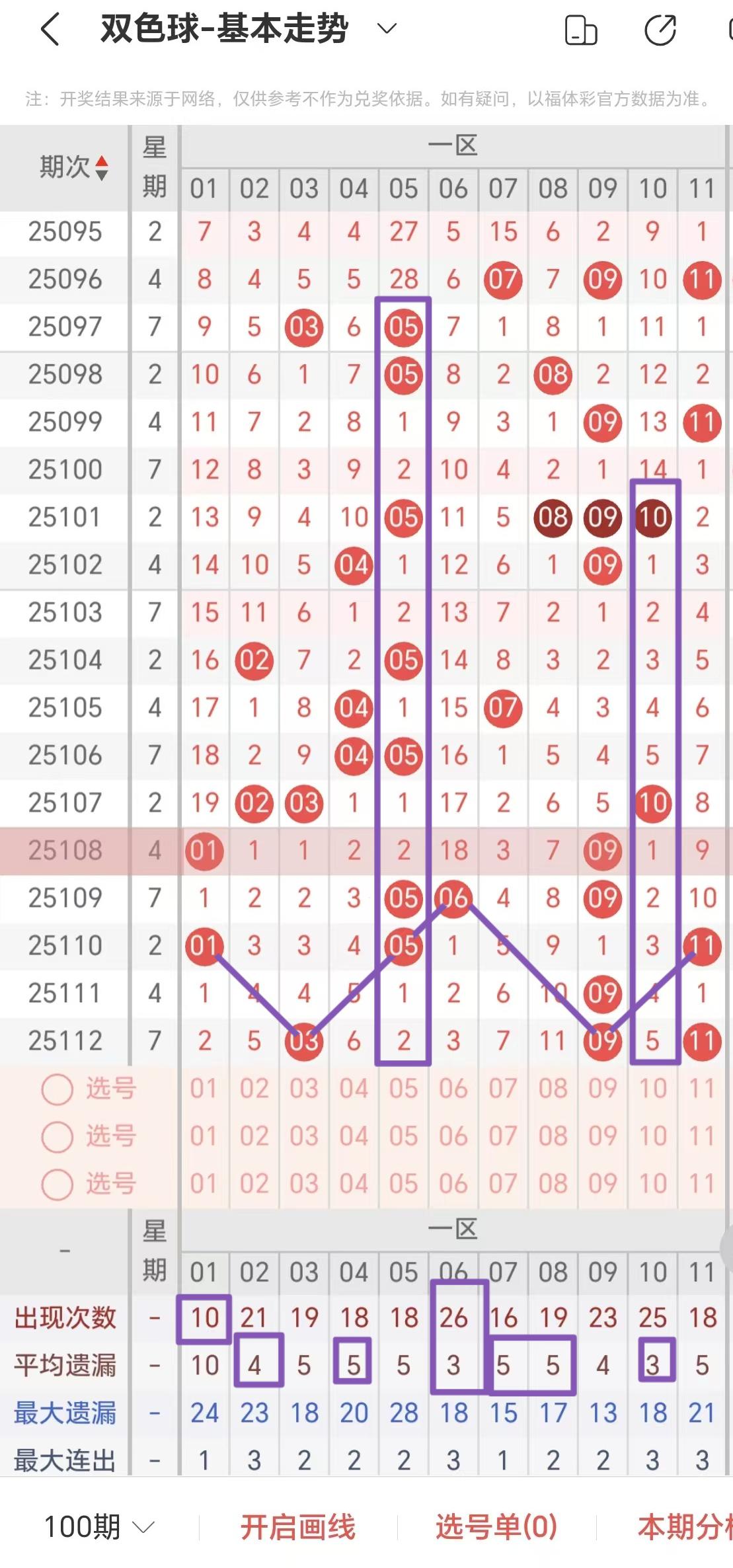The image size is (733, 1568).
Task: Tap 开启画线 to enable line drawing
Action: 297,1527
